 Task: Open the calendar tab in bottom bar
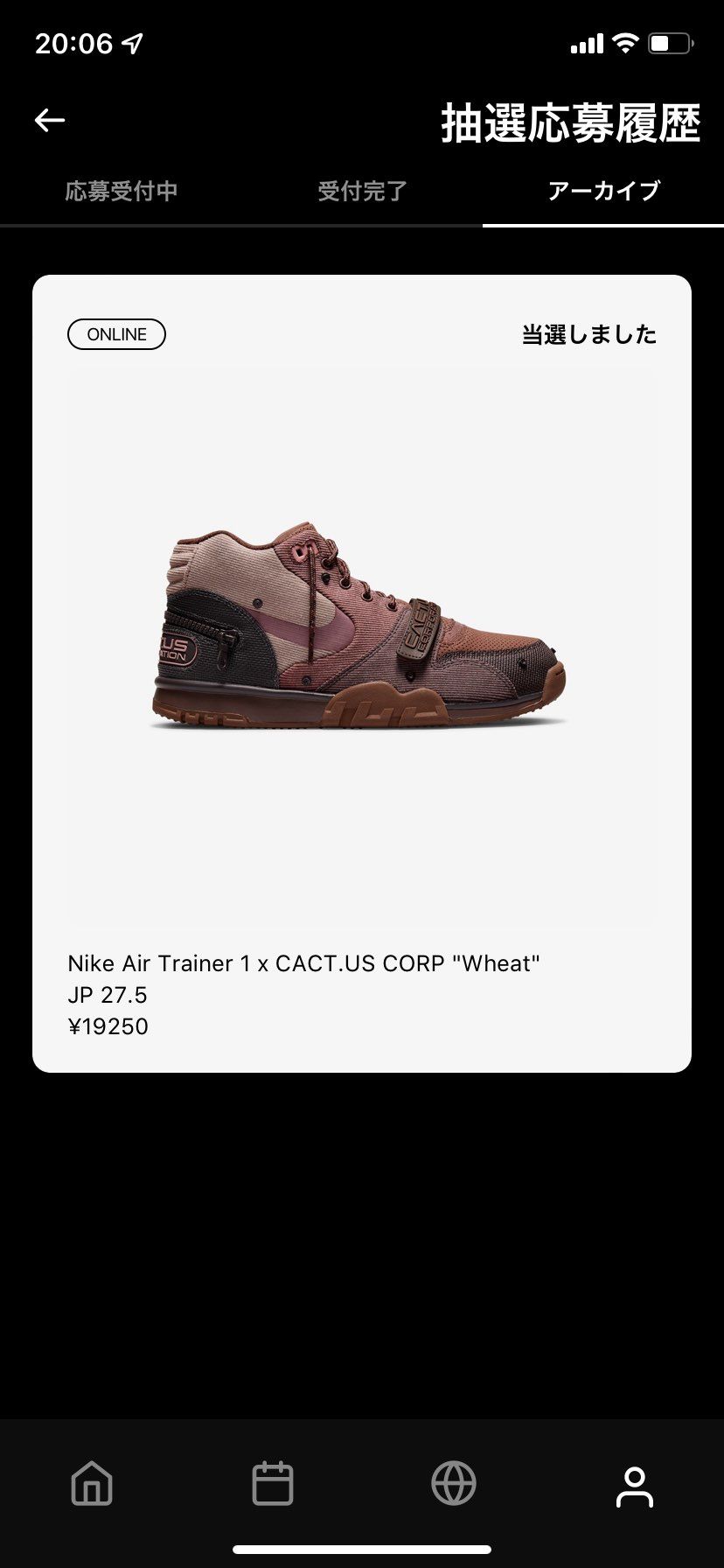[x=273, y=1484]
